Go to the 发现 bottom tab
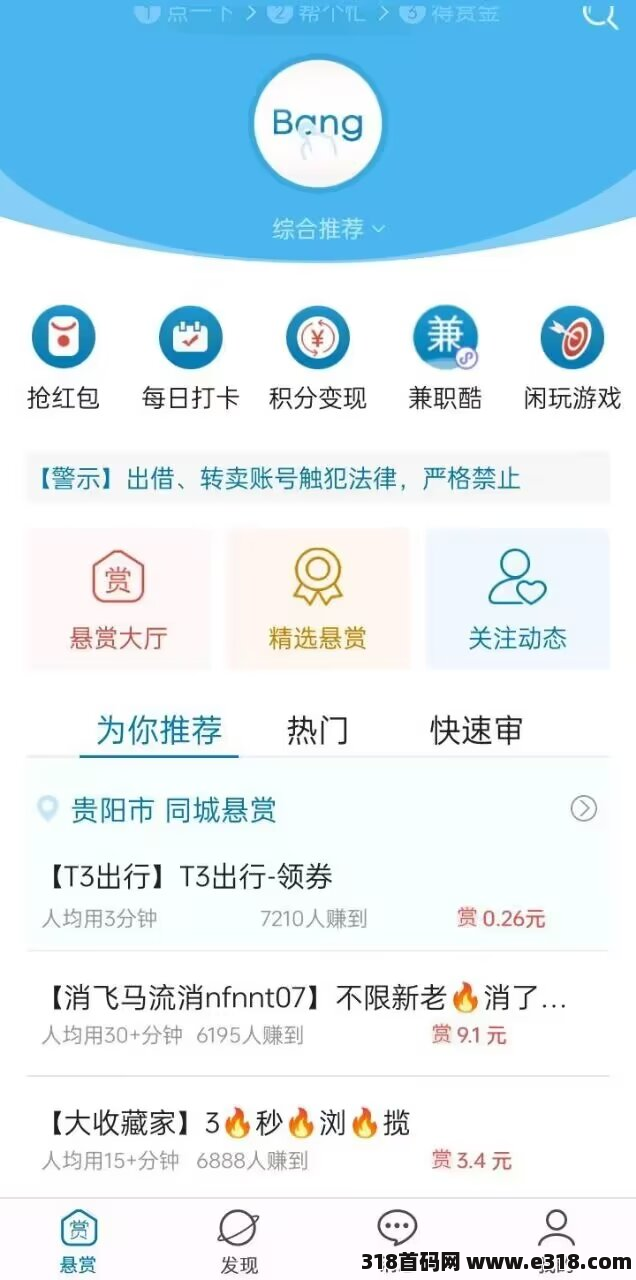Viewport: 636px width, 1280px height. coord(238,1240)
